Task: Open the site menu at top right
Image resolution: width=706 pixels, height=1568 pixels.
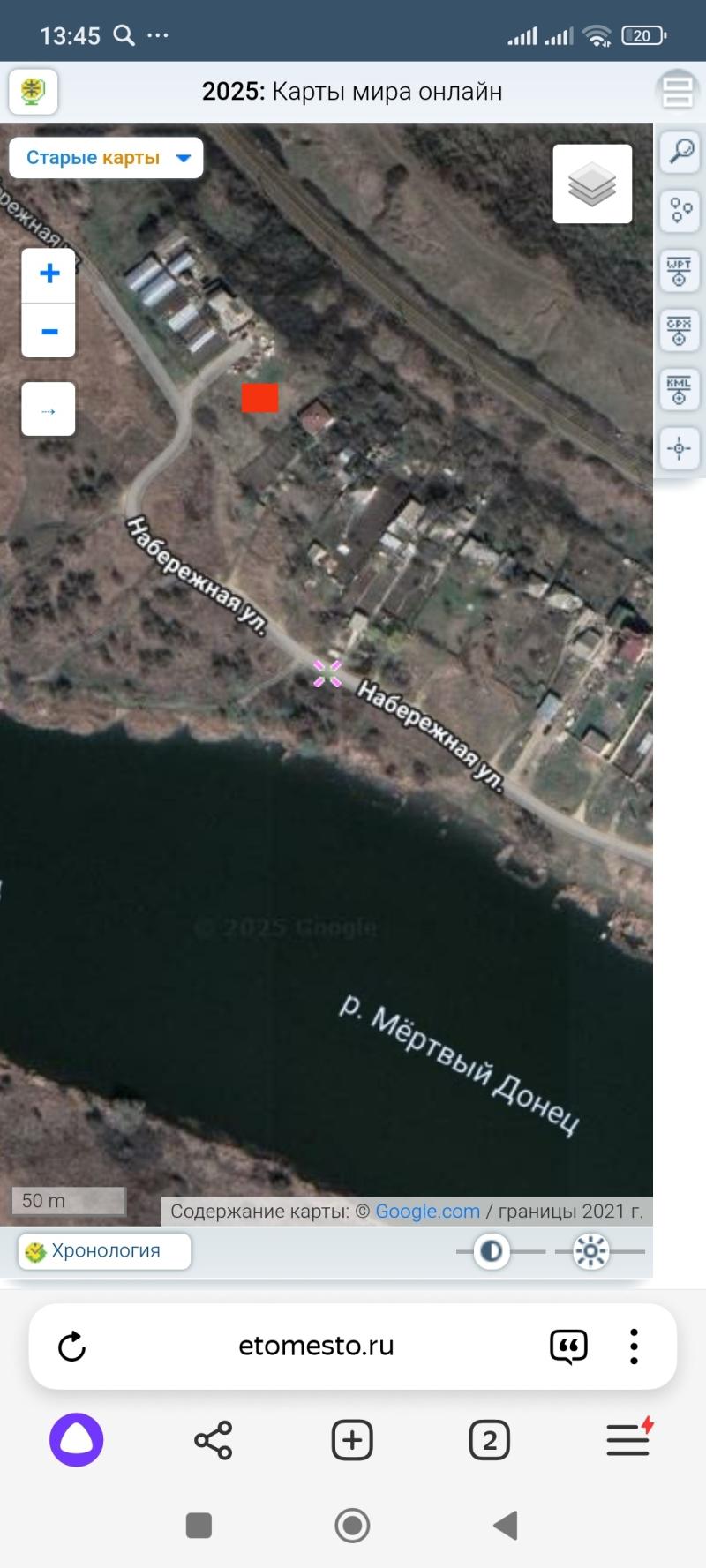Action: click(x=677, y=92)
